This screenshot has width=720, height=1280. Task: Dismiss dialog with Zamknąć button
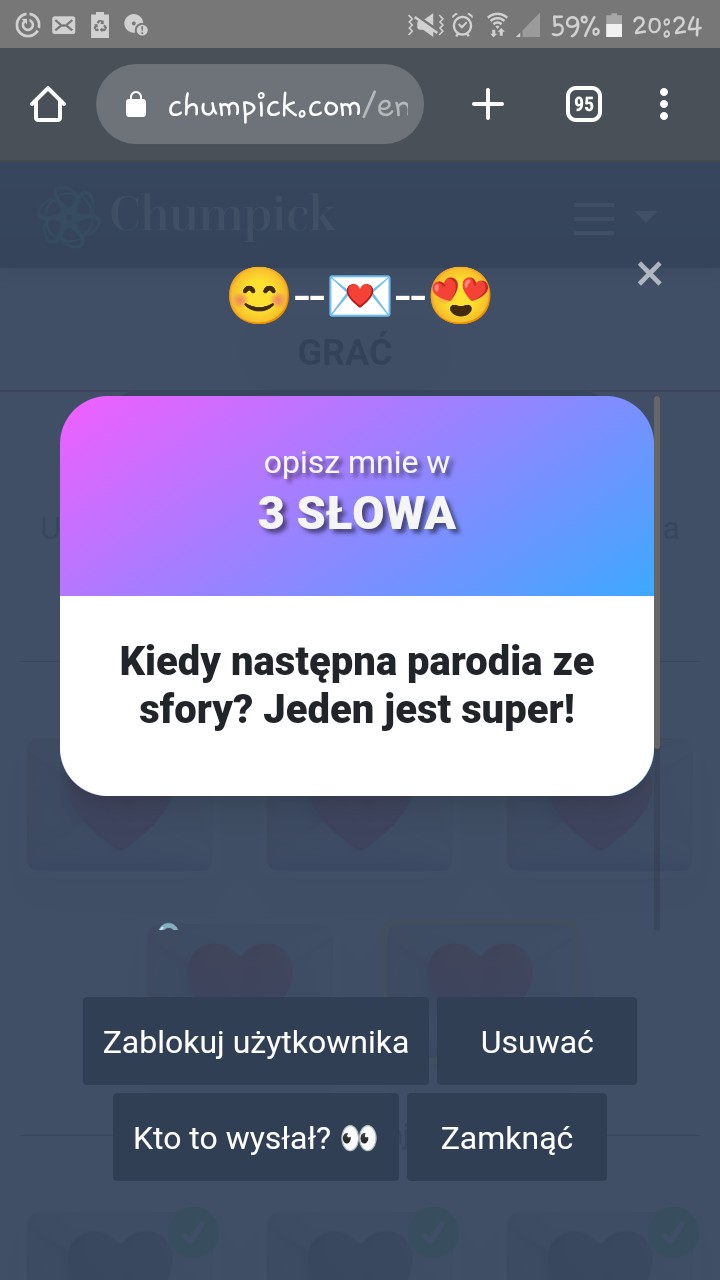[506, 1137]
